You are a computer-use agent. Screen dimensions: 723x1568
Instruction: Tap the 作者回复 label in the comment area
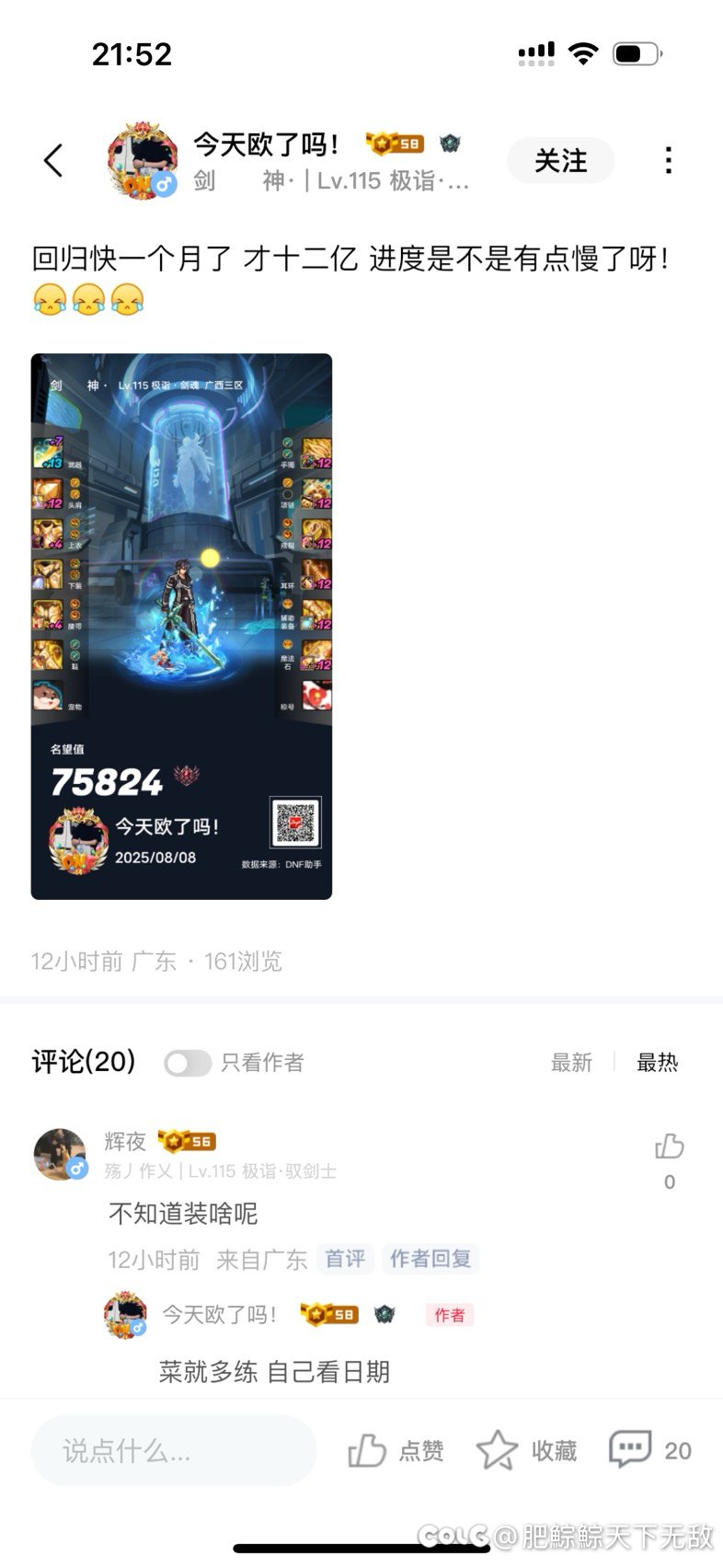(x=430, y=1260)
